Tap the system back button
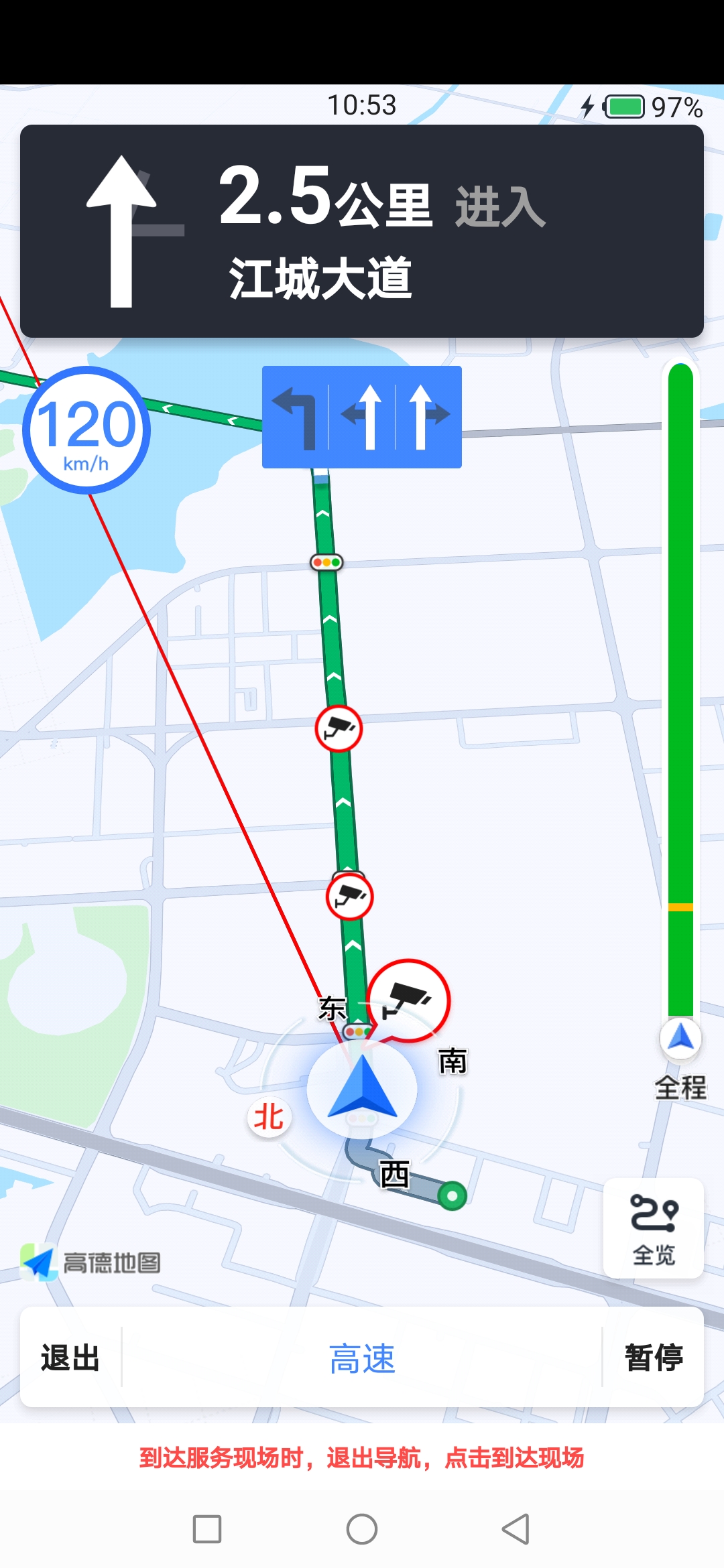Image resolution: width=724 pixels, height=1568 pixels. click(516, 1529)
